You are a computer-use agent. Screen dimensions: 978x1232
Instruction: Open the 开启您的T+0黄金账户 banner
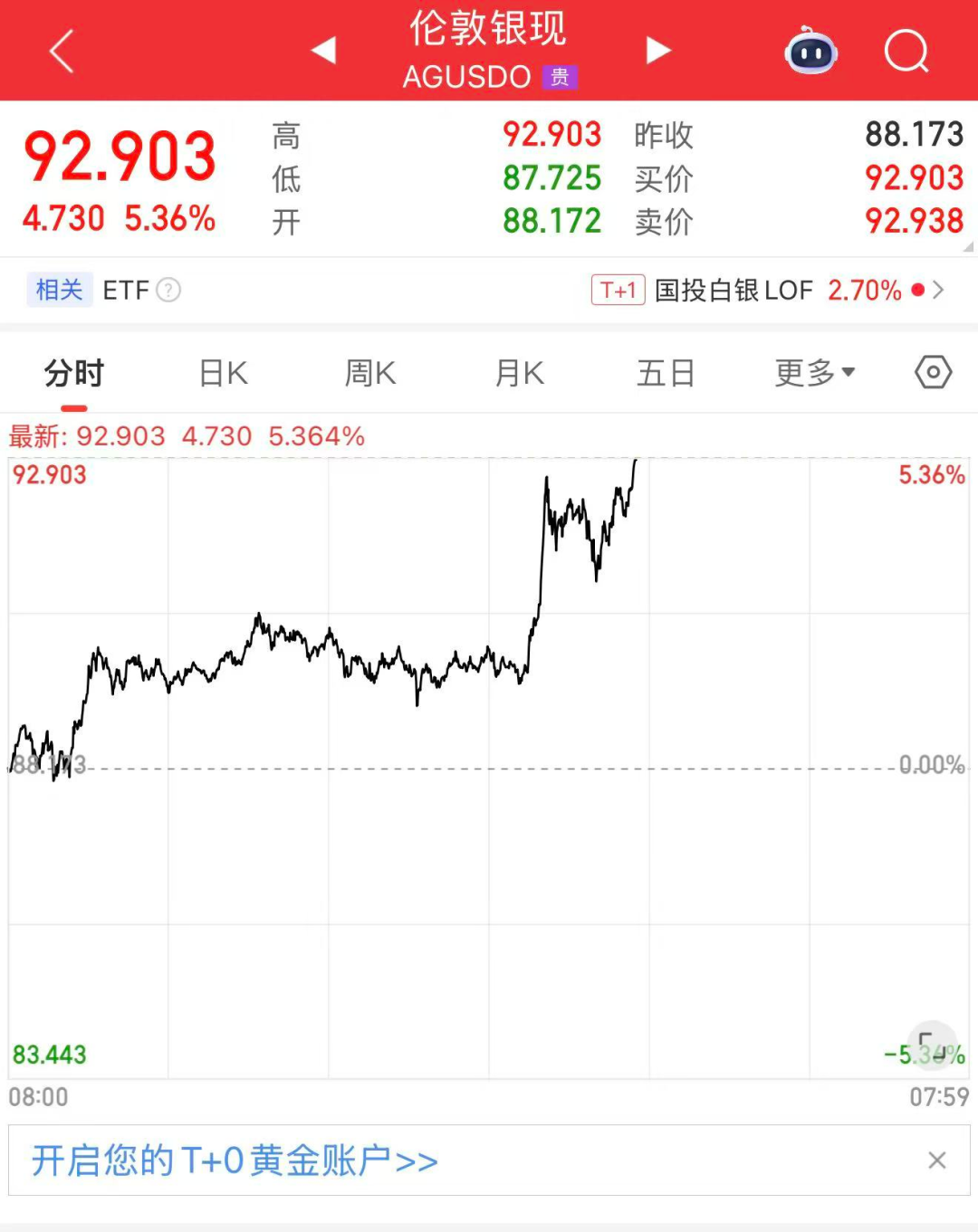pyautogui.click(x=235, y=1160)
